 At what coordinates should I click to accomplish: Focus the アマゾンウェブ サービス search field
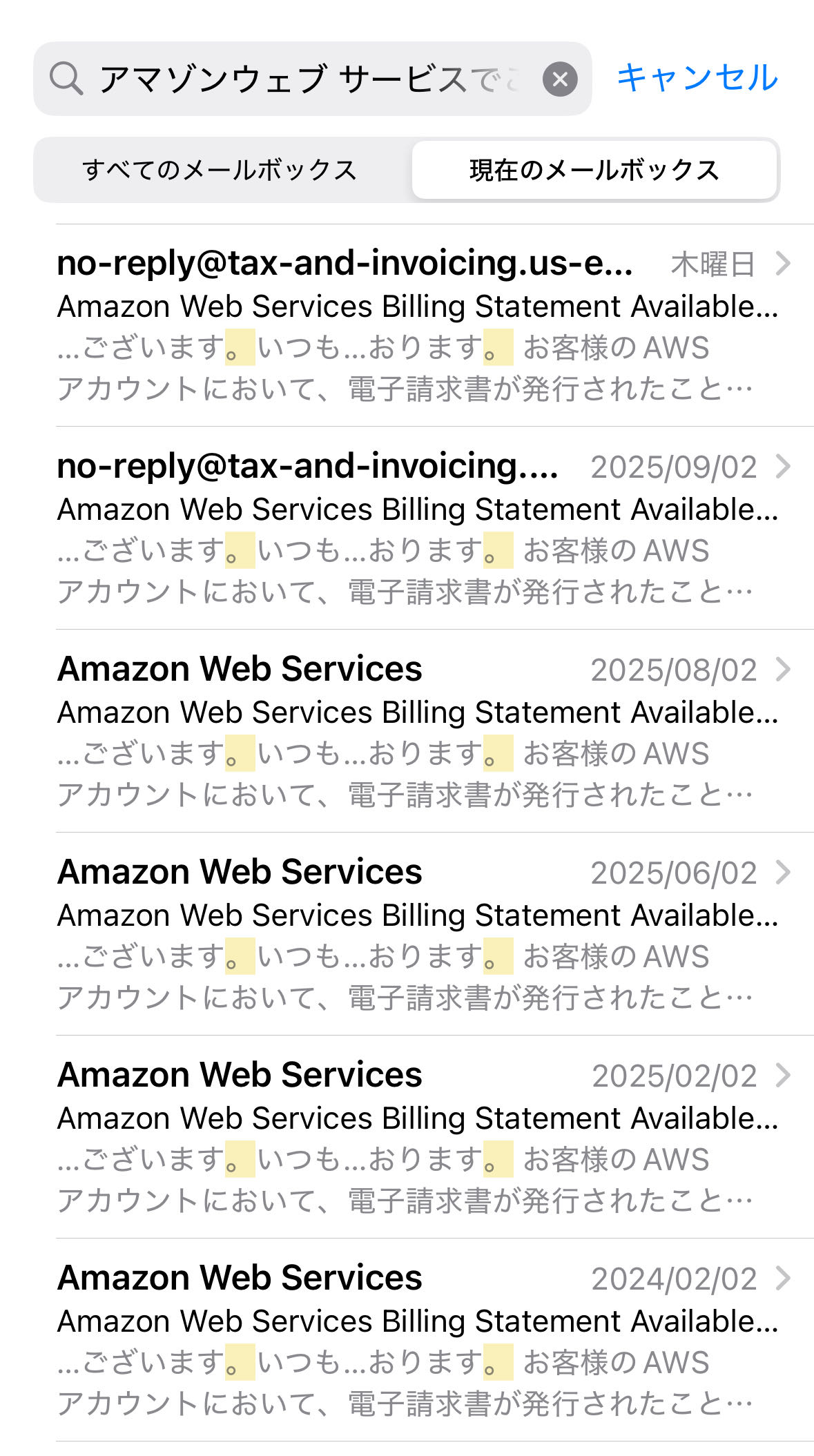click(304, 79)
